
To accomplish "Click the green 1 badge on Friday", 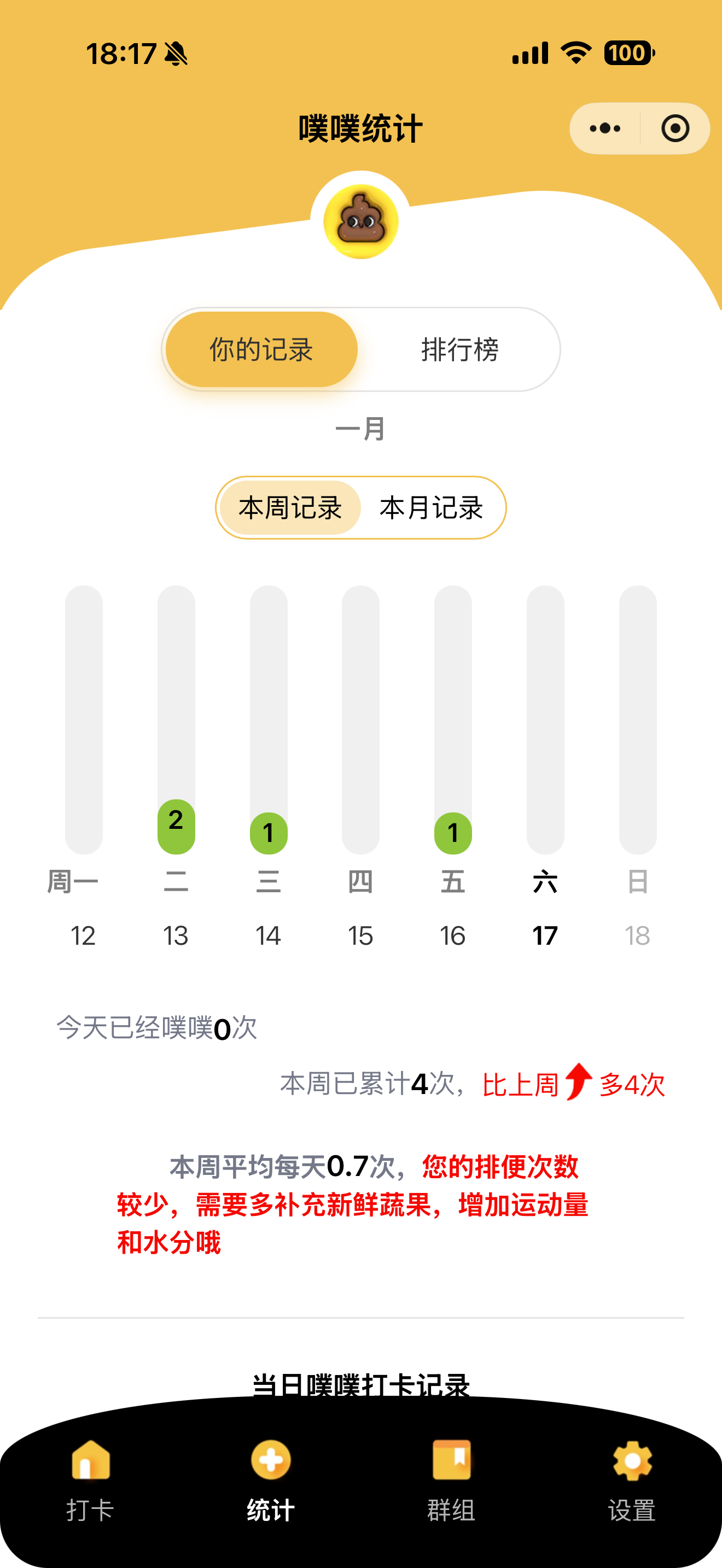I will click(x=453, y=833).
